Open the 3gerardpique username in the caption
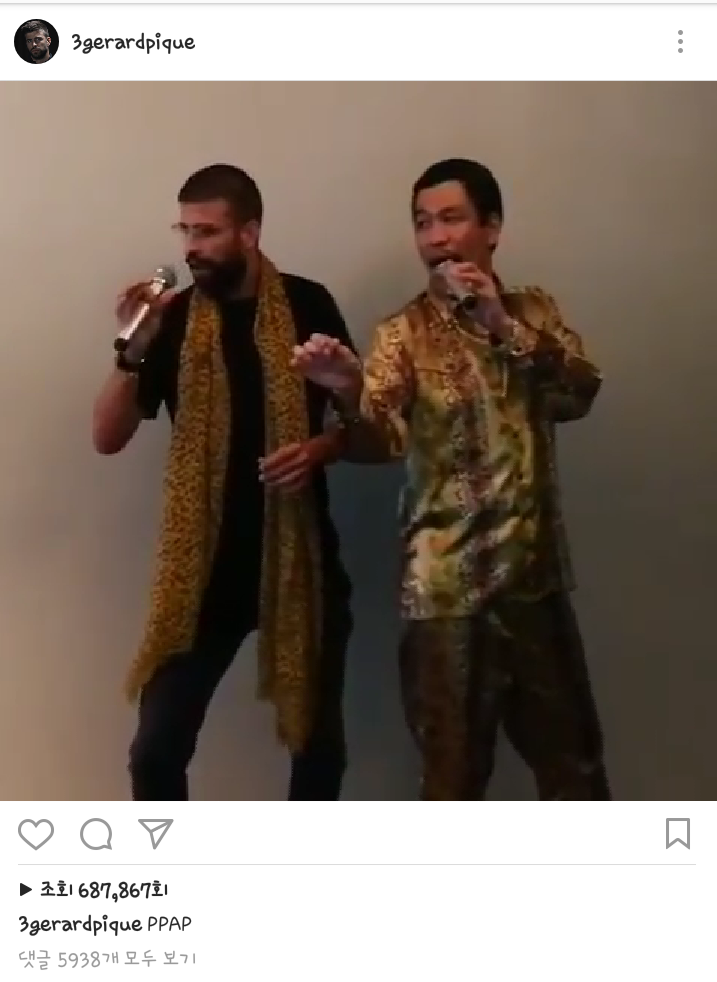This screenshot has height=982, width=717. (80, 924)
